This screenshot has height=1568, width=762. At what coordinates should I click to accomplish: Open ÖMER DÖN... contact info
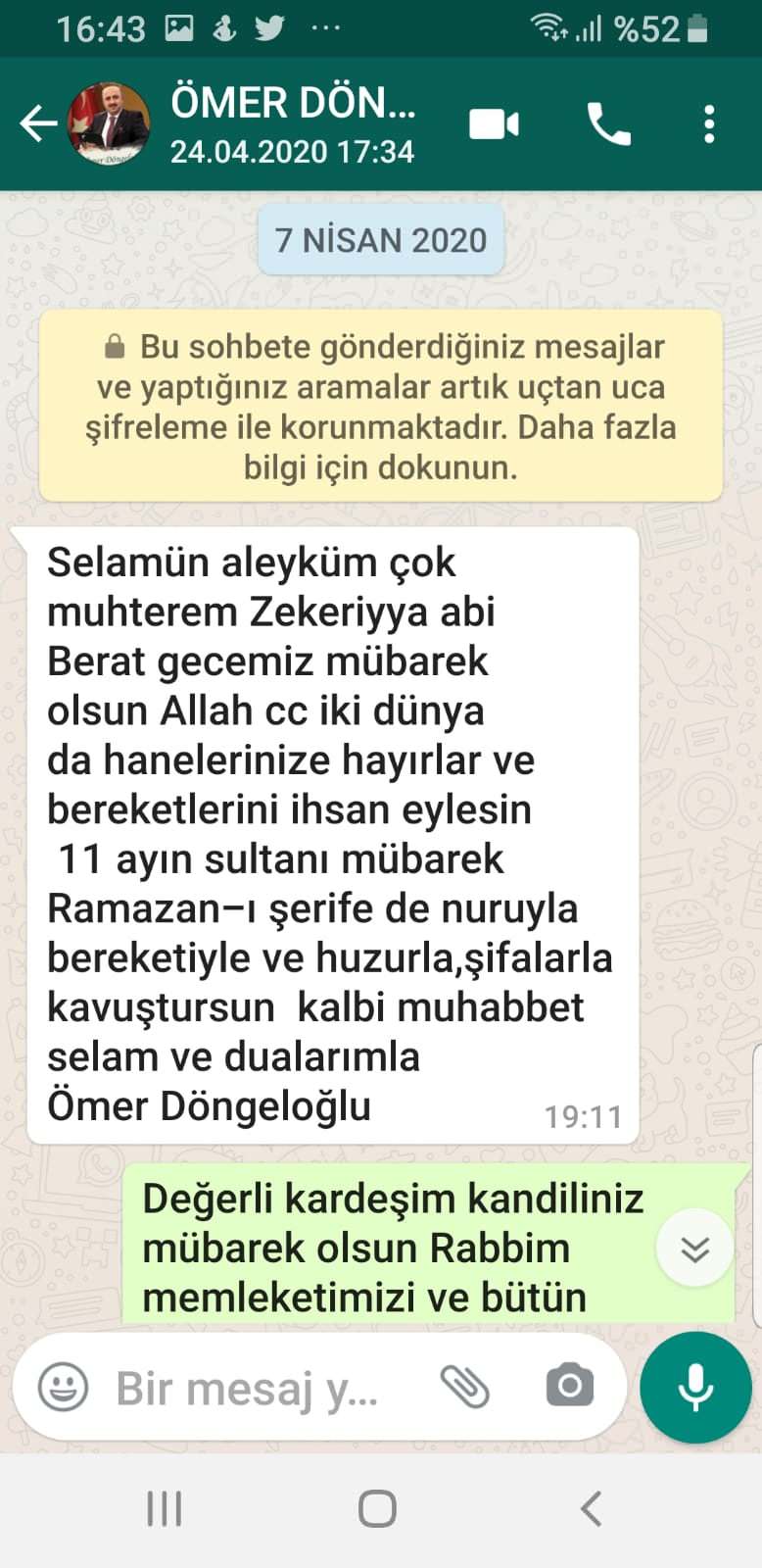[x=292, y=124]
